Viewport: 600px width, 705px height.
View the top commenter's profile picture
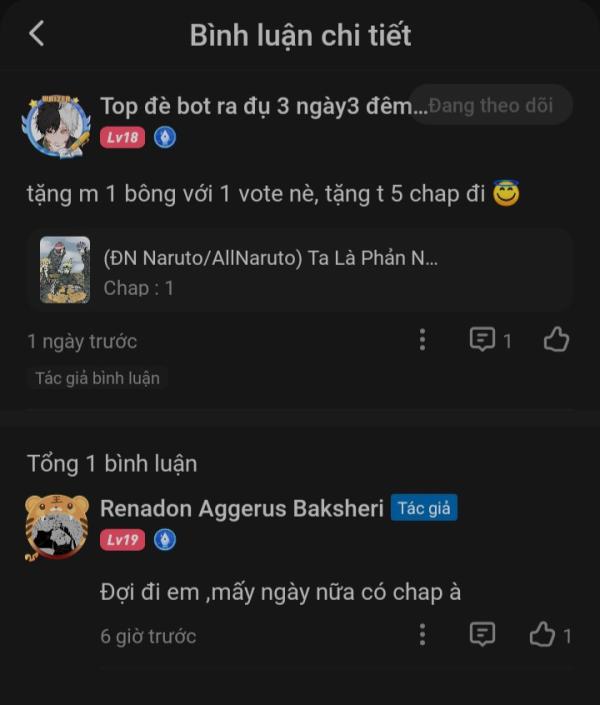click(x=55, y=125)
